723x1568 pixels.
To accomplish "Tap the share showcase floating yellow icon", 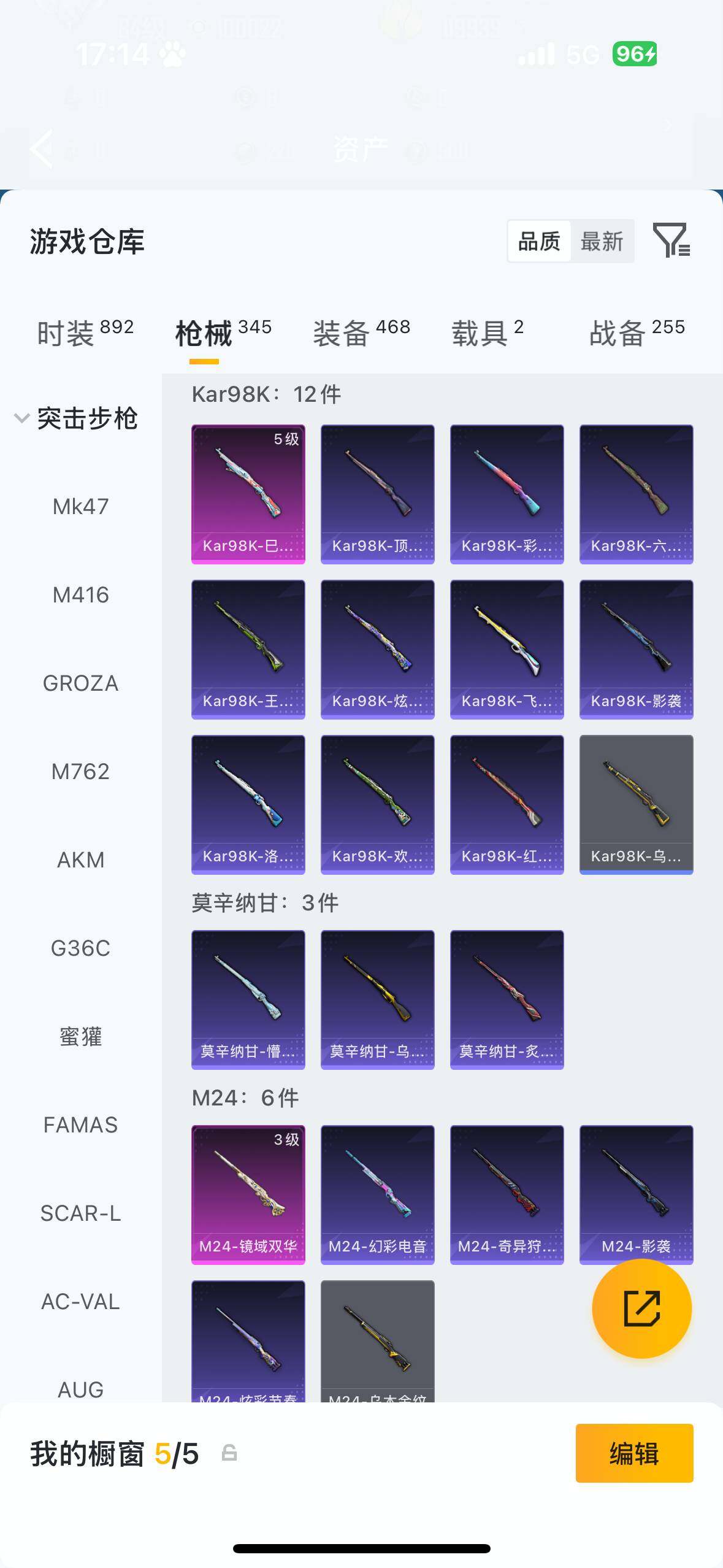I will coord(640,1309).
